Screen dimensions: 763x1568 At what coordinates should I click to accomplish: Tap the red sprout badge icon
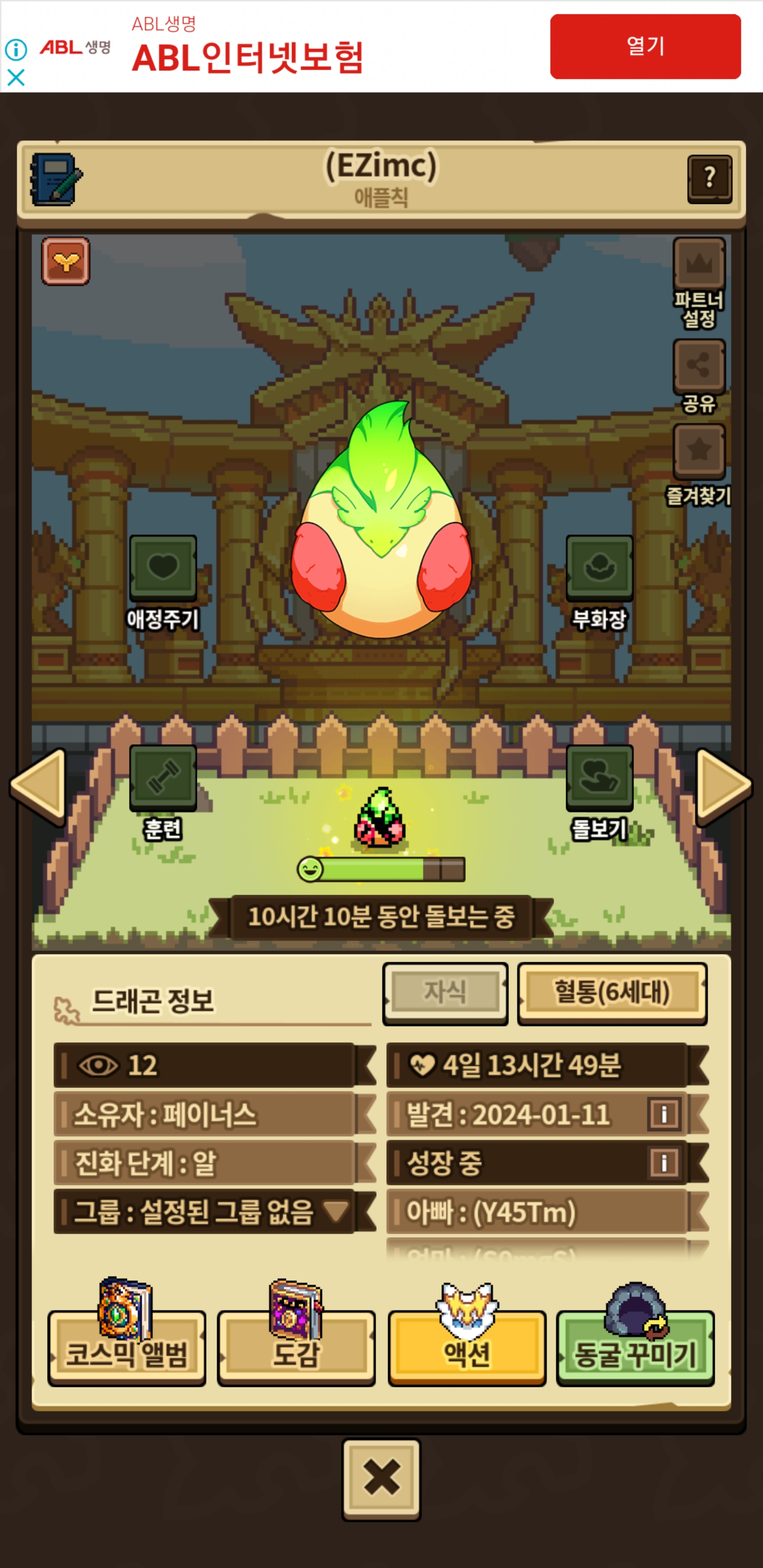[66, 261]
